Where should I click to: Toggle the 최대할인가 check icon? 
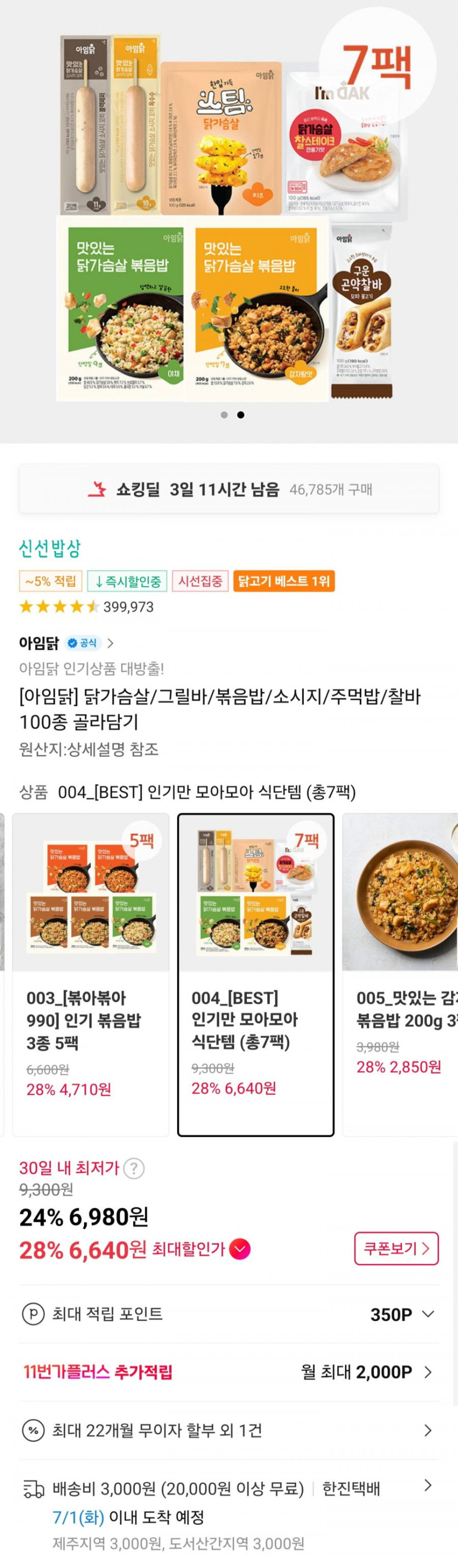tap(240, 1250)
